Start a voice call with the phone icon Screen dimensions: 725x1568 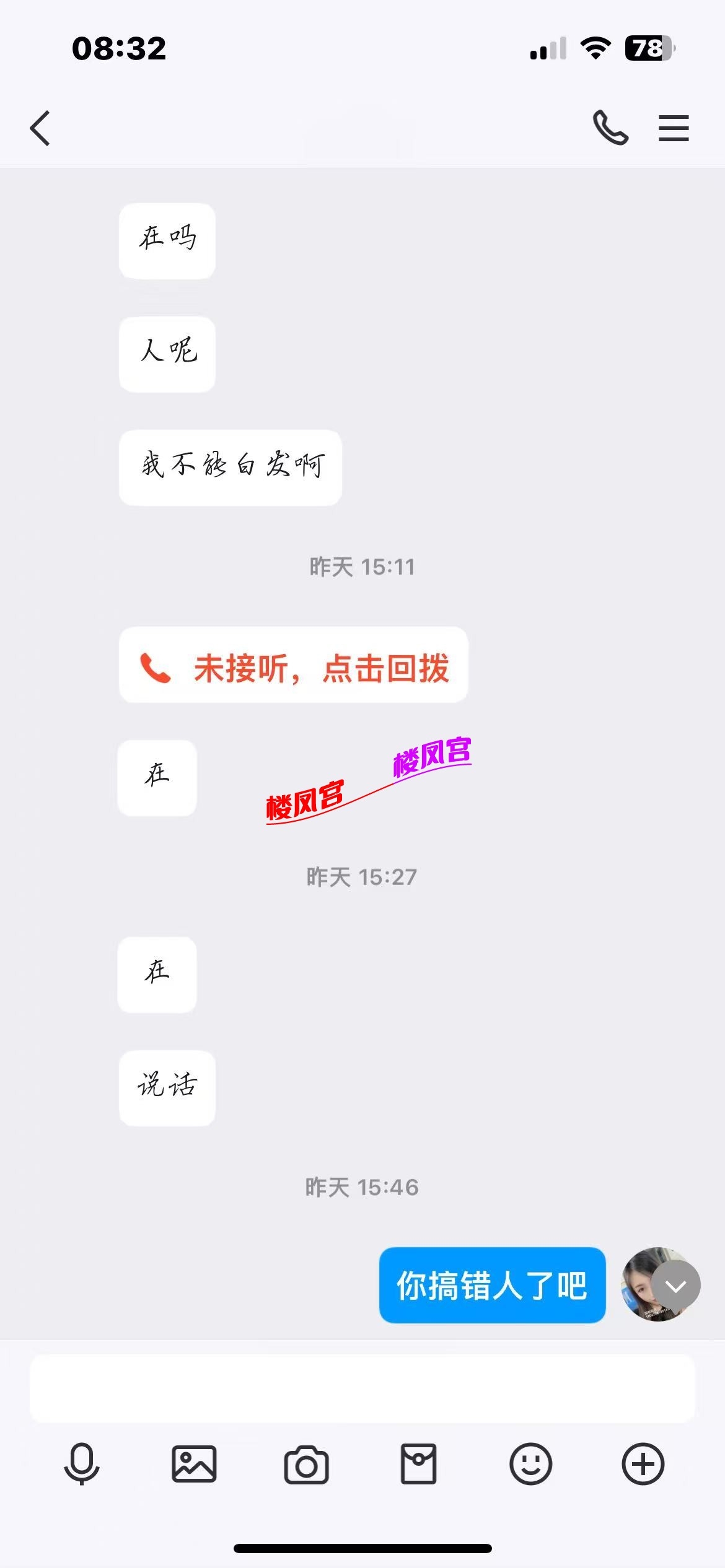coord(610,128)
